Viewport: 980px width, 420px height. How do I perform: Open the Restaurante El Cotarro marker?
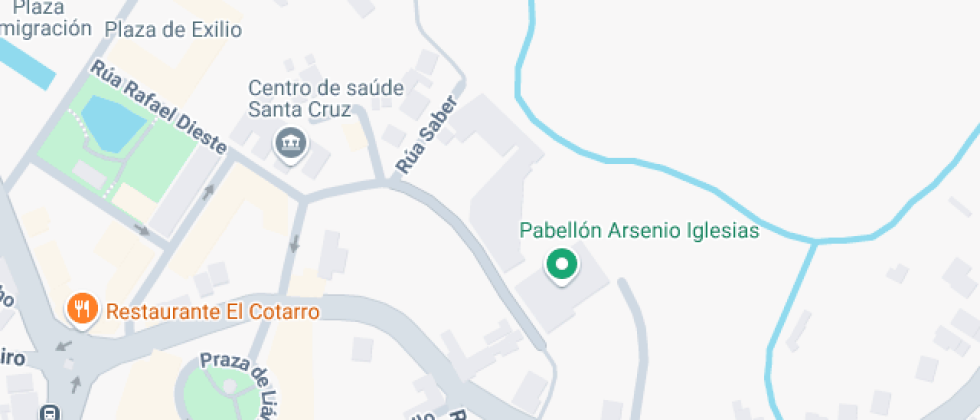pyautogui.click(x=81, y=310)
